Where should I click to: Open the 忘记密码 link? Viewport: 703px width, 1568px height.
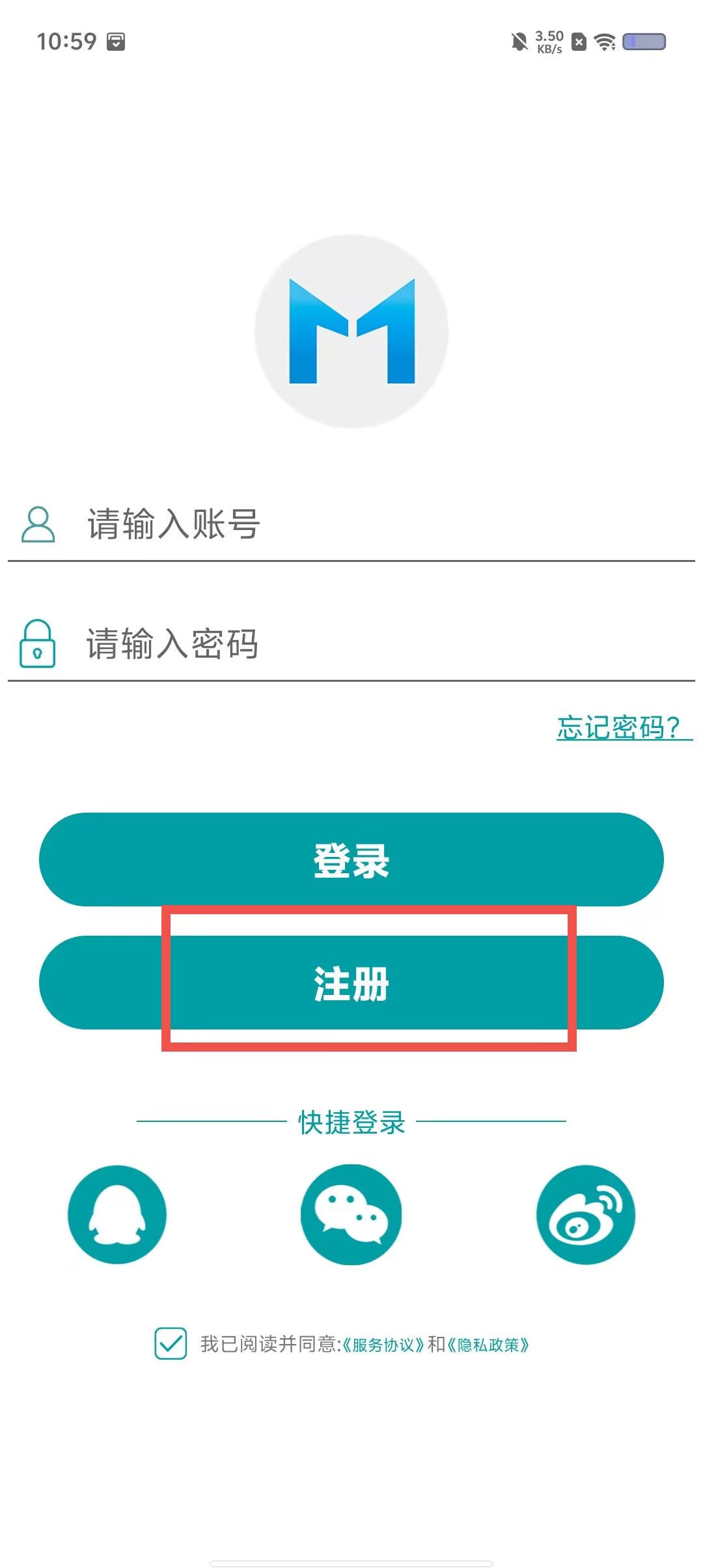point(624,727)
